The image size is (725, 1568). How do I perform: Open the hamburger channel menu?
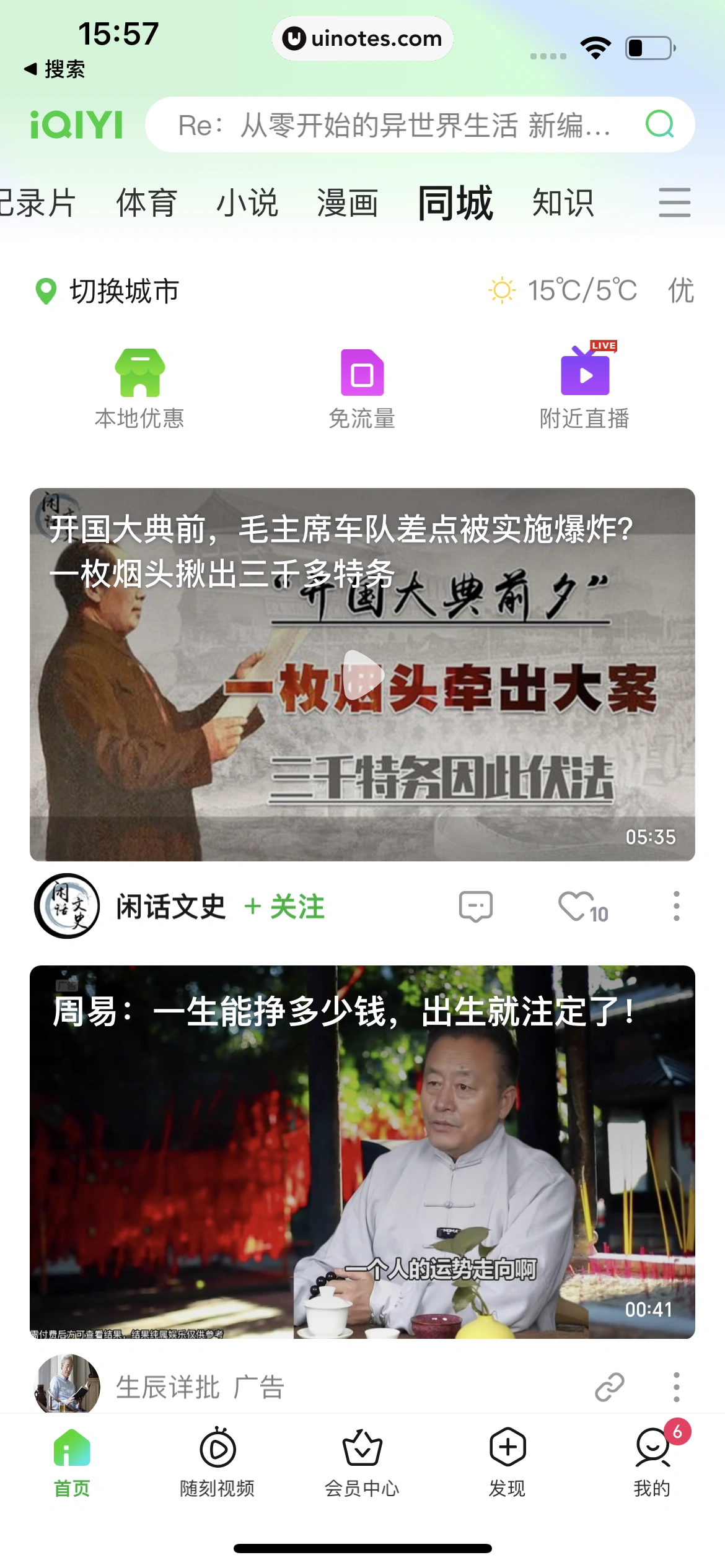pos(675,202)
